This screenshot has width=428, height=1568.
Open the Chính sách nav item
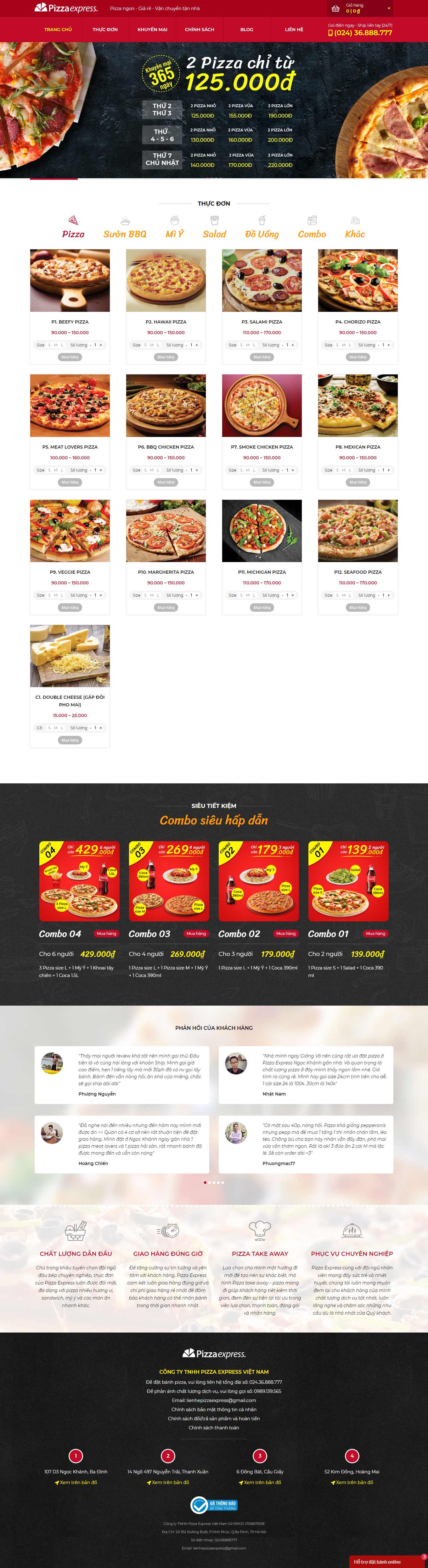click(200, 29)
